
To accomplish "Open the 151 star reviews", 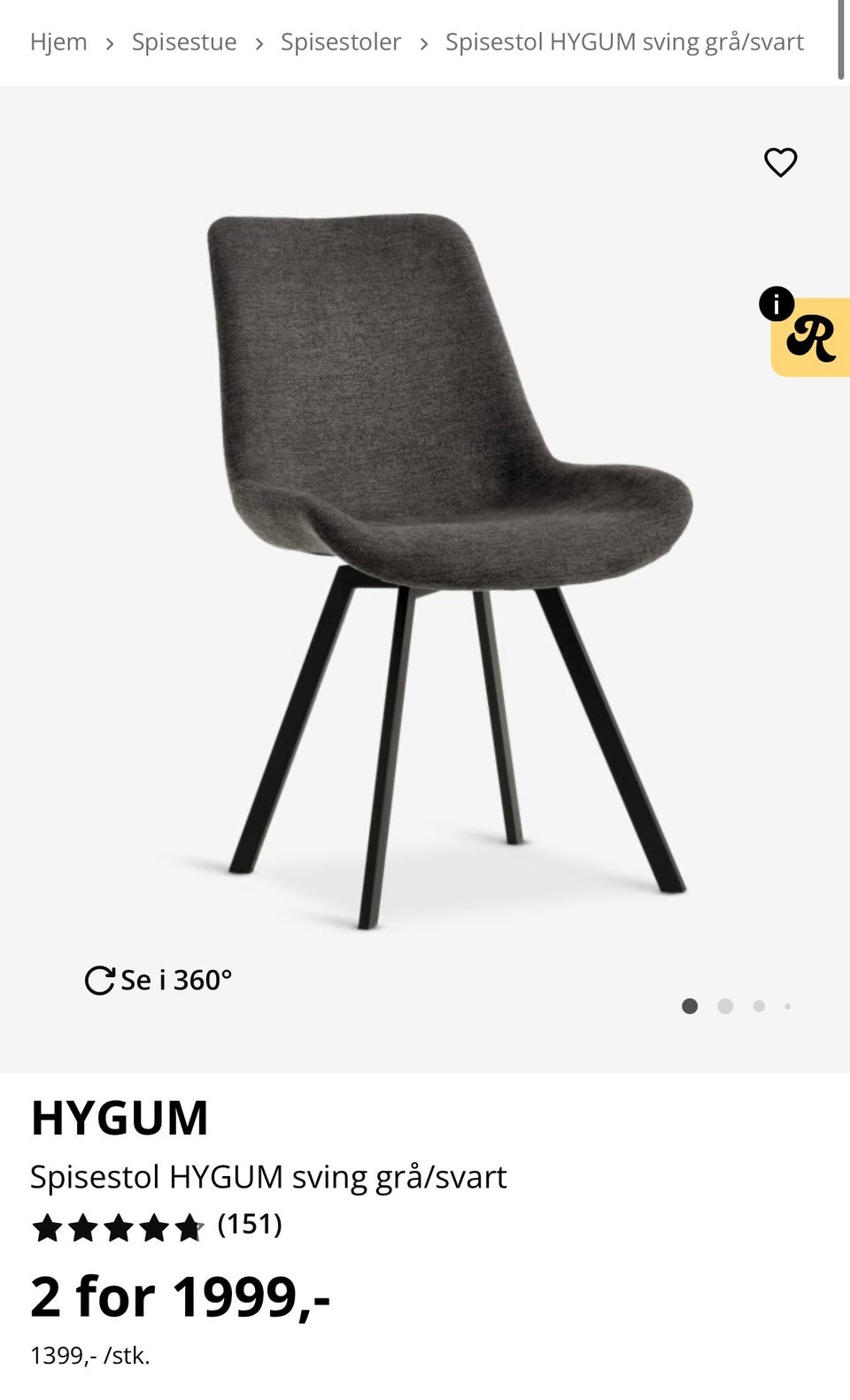I will pyautogui.click(x=157, y=1227).
